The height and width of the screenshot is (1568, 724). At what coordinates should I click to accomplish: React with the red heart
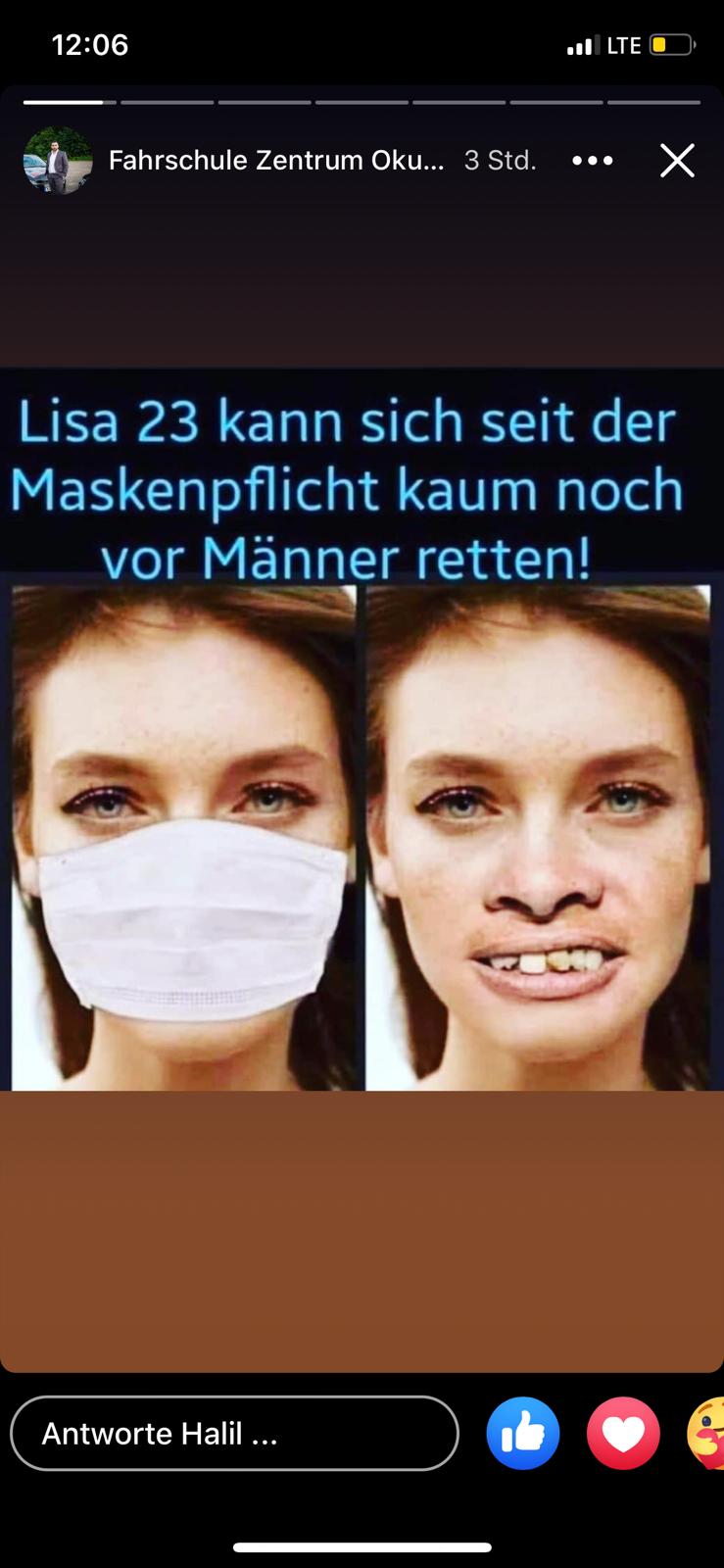point(623,1434)
